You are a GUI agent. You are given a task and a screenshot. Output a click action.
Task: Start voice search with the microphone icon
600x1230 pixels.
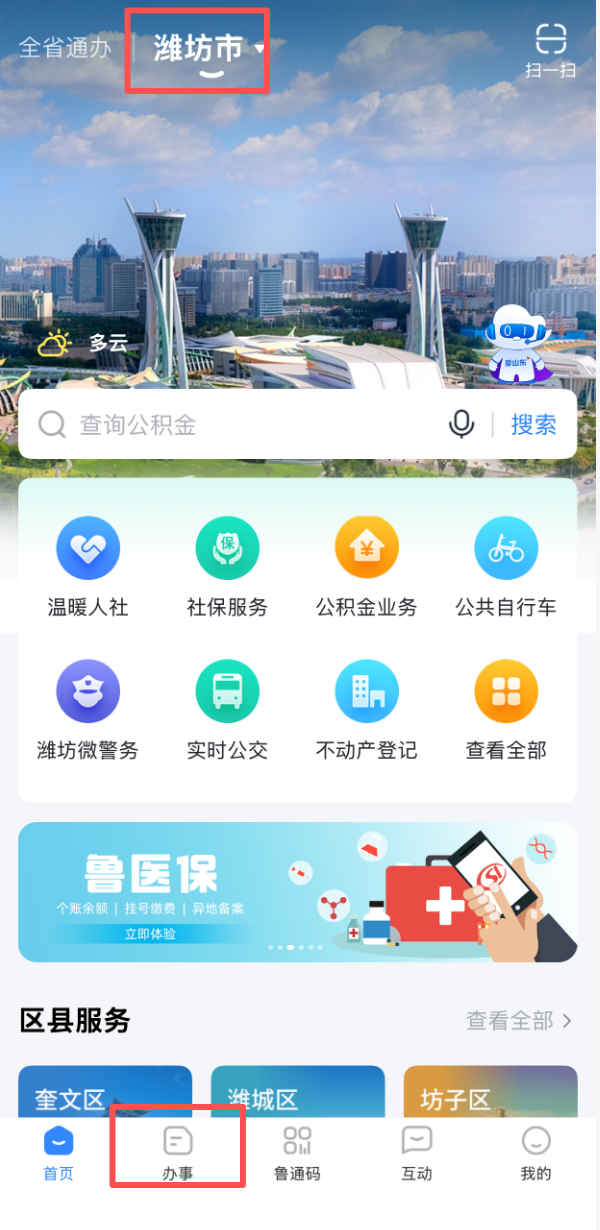pyautogui.click(x=461, y=425)
